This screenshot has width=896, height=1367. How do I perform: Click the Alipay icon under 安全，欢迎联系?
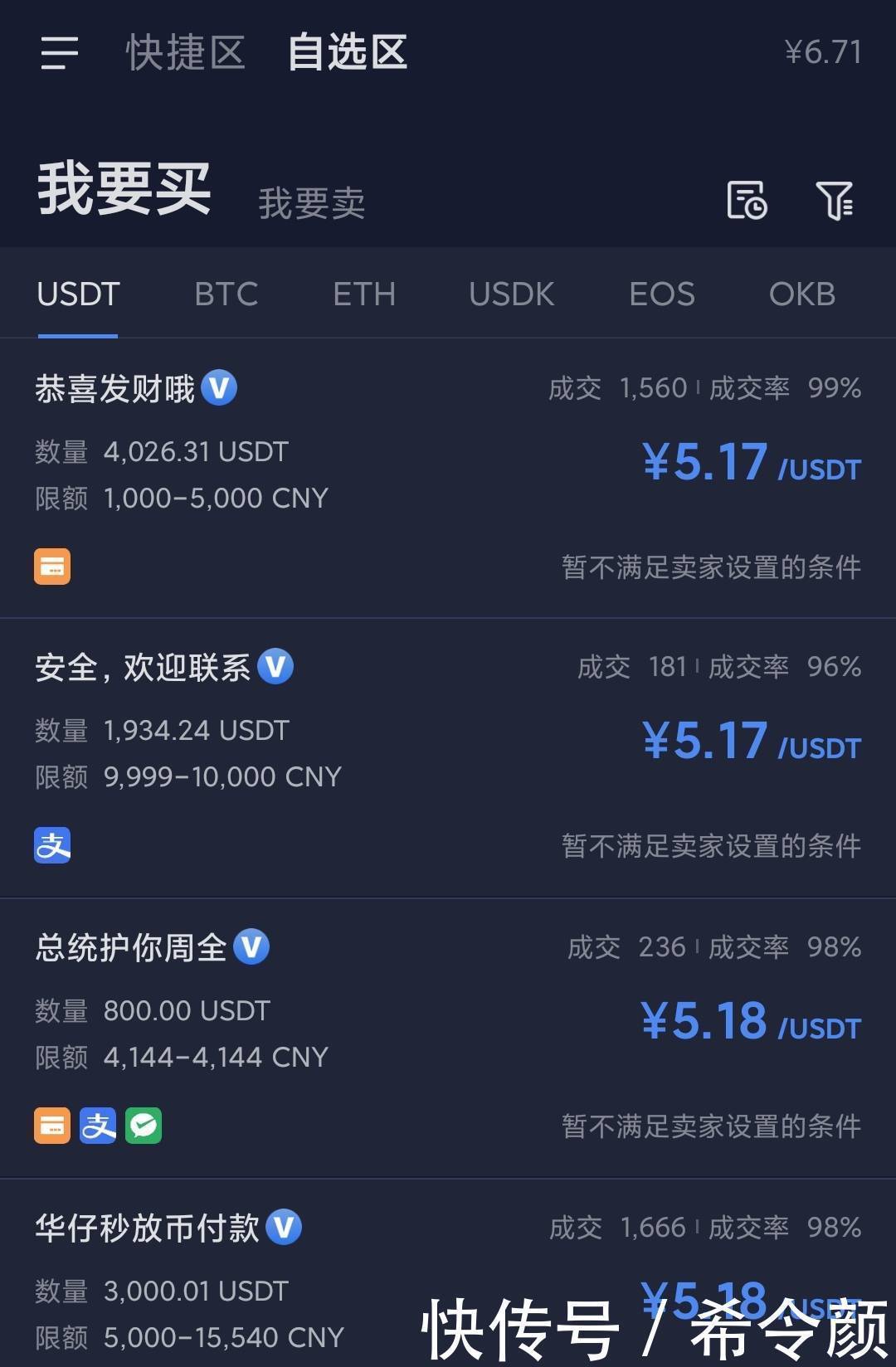click(x=52, y=844)
